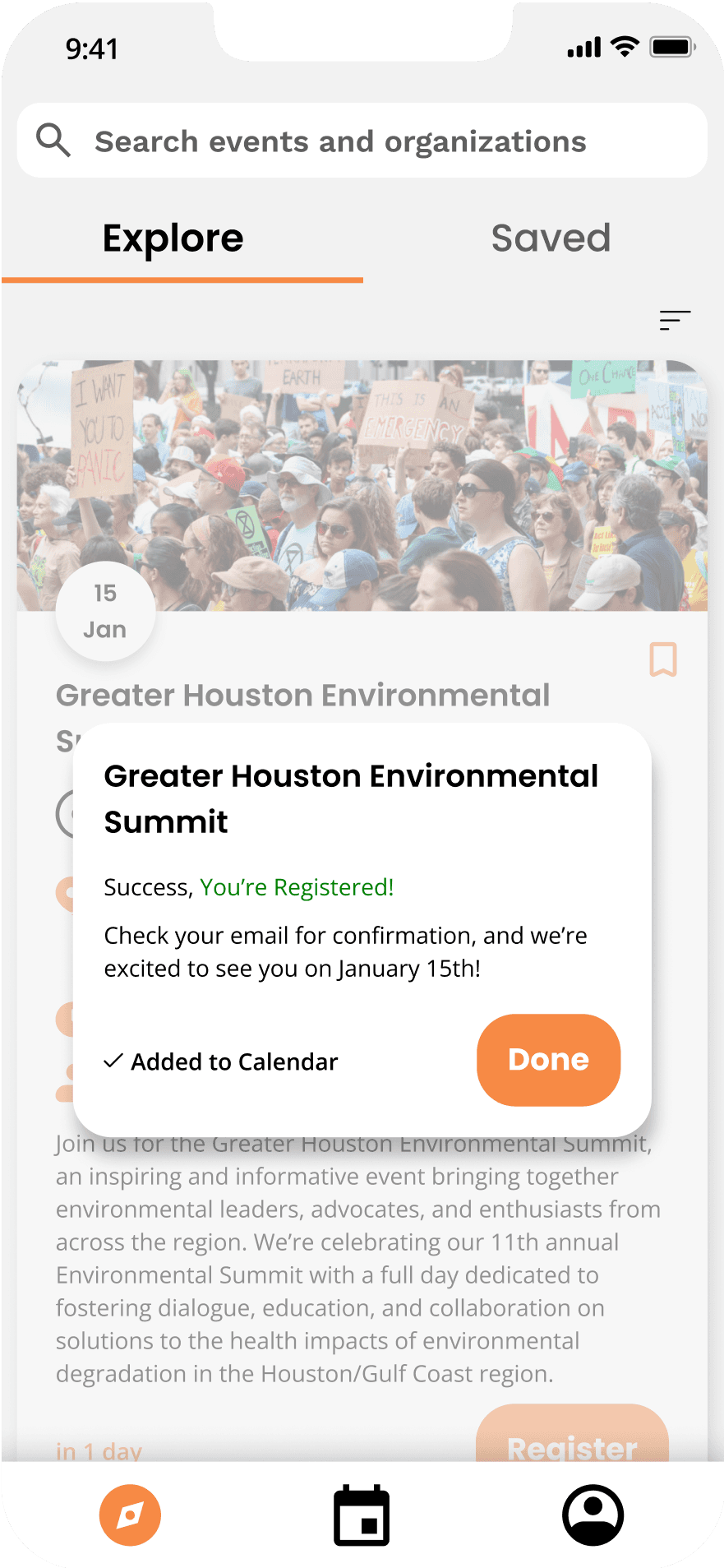Select the Explore tab
The height and width of the screenshot is (1568, 724).
click(173, 238)
